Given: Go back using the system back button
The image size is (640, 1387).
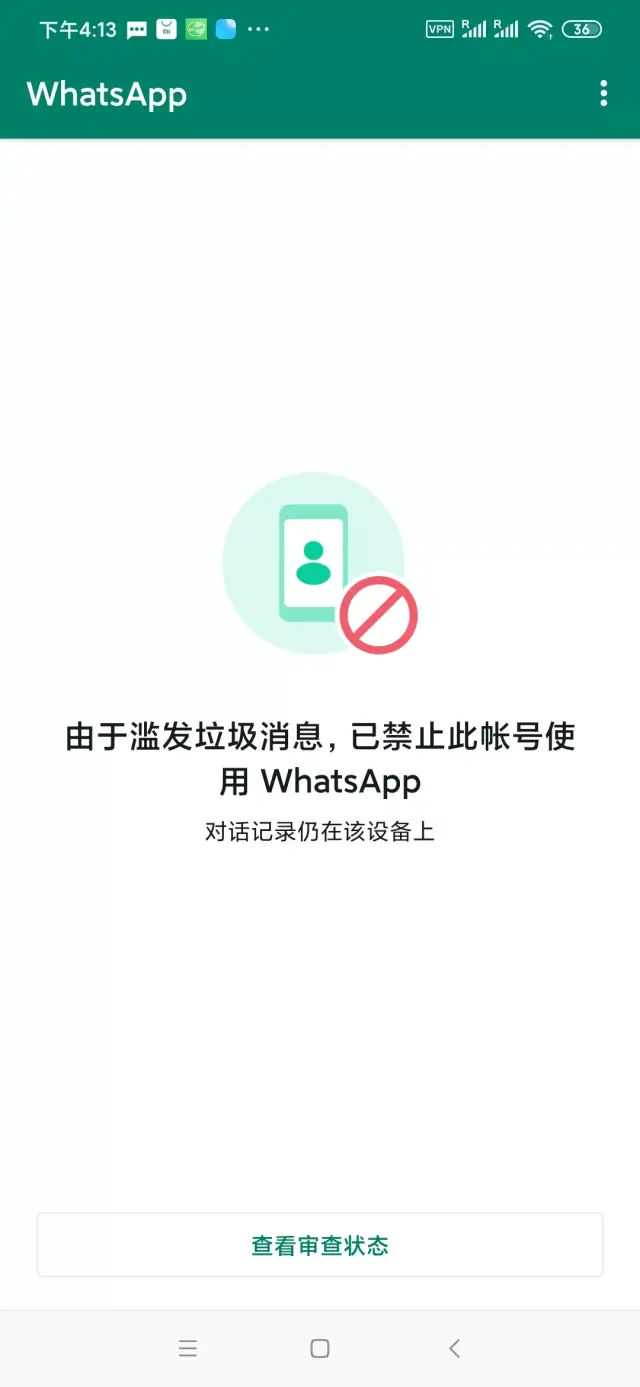Looking at the screenshot, I should coord(454,1348).
